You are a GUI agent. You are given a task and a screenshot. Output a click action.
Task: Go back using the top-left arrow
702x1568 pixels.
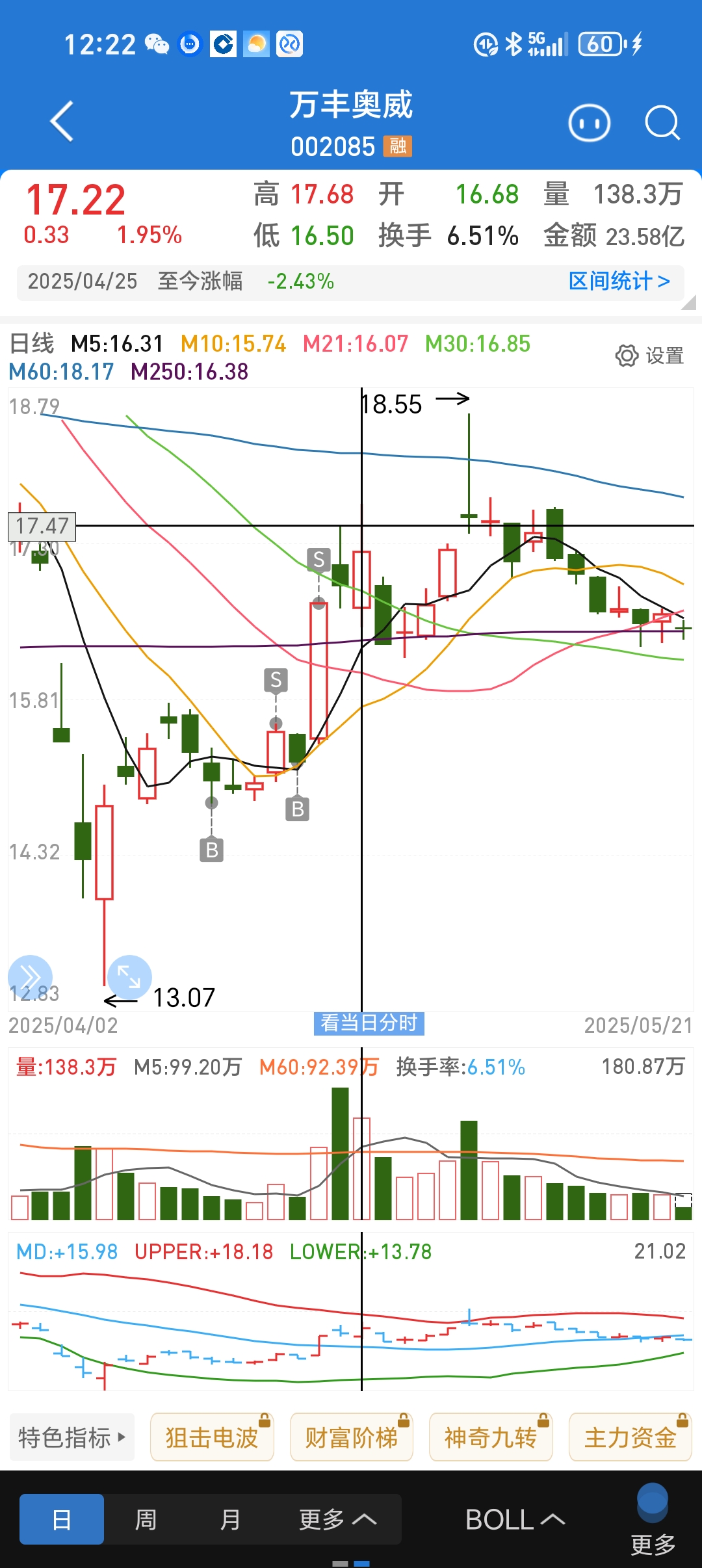[x=62, y=122]
